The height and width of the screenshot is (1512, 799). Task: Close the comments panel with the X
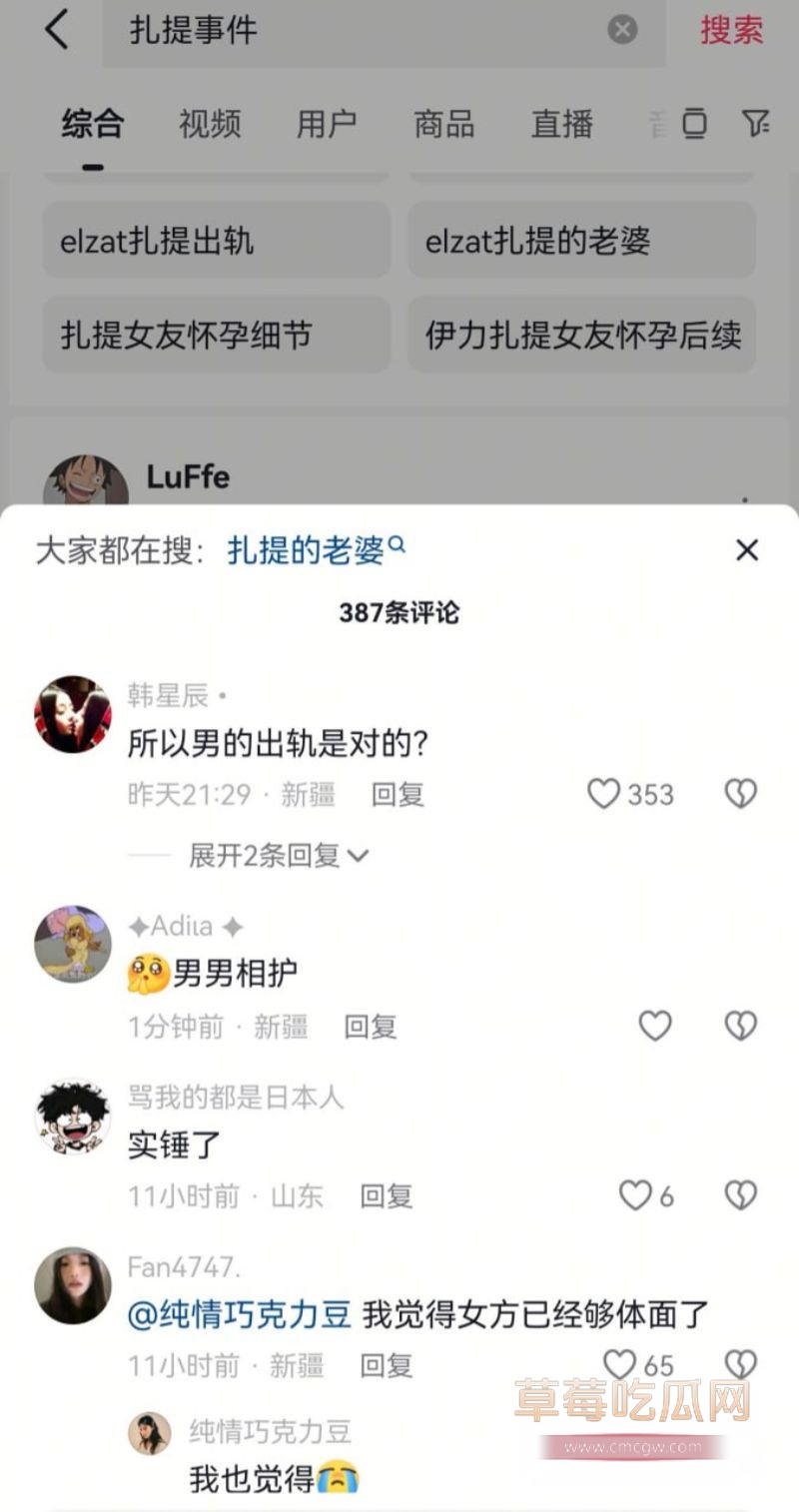(746, 550)
